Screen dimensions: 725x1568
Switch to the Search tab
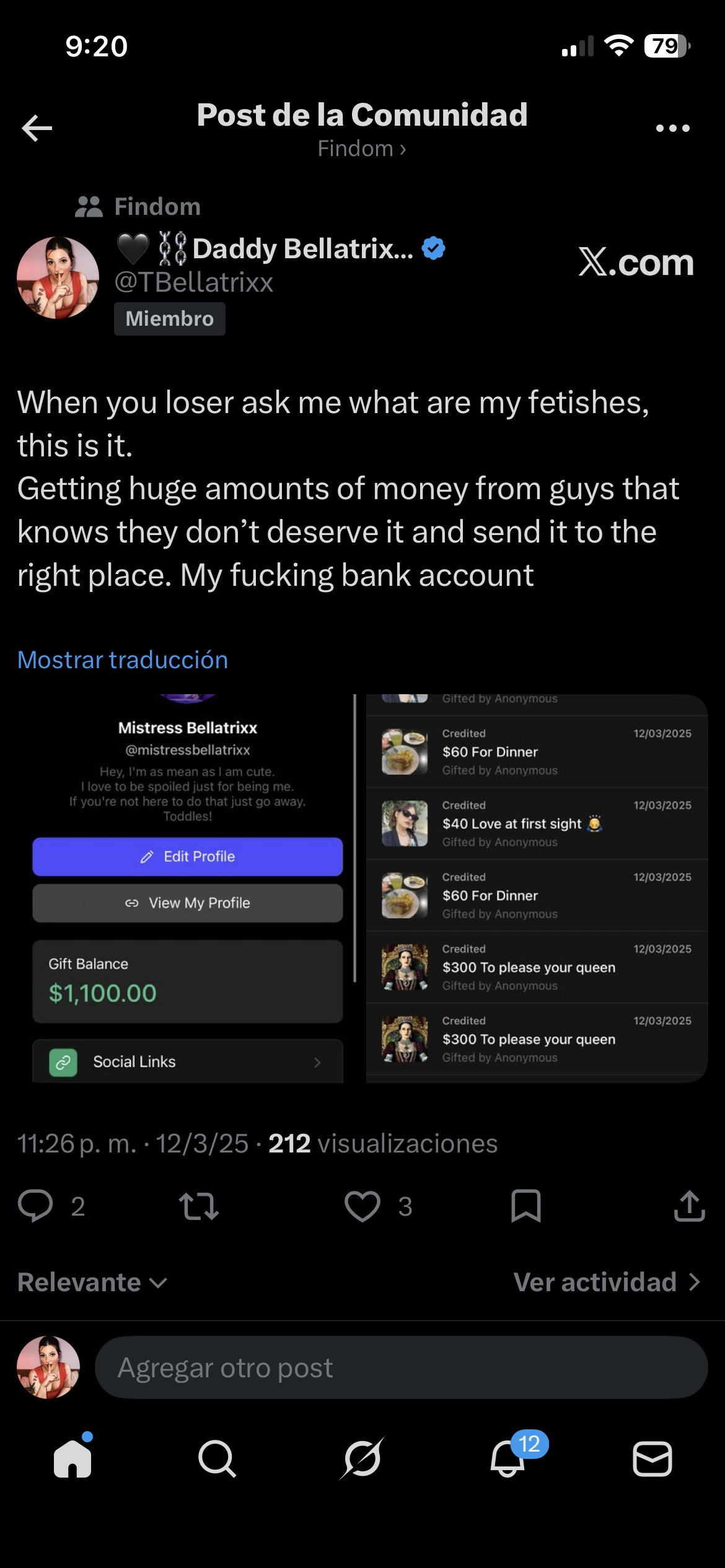[217, 1458]
